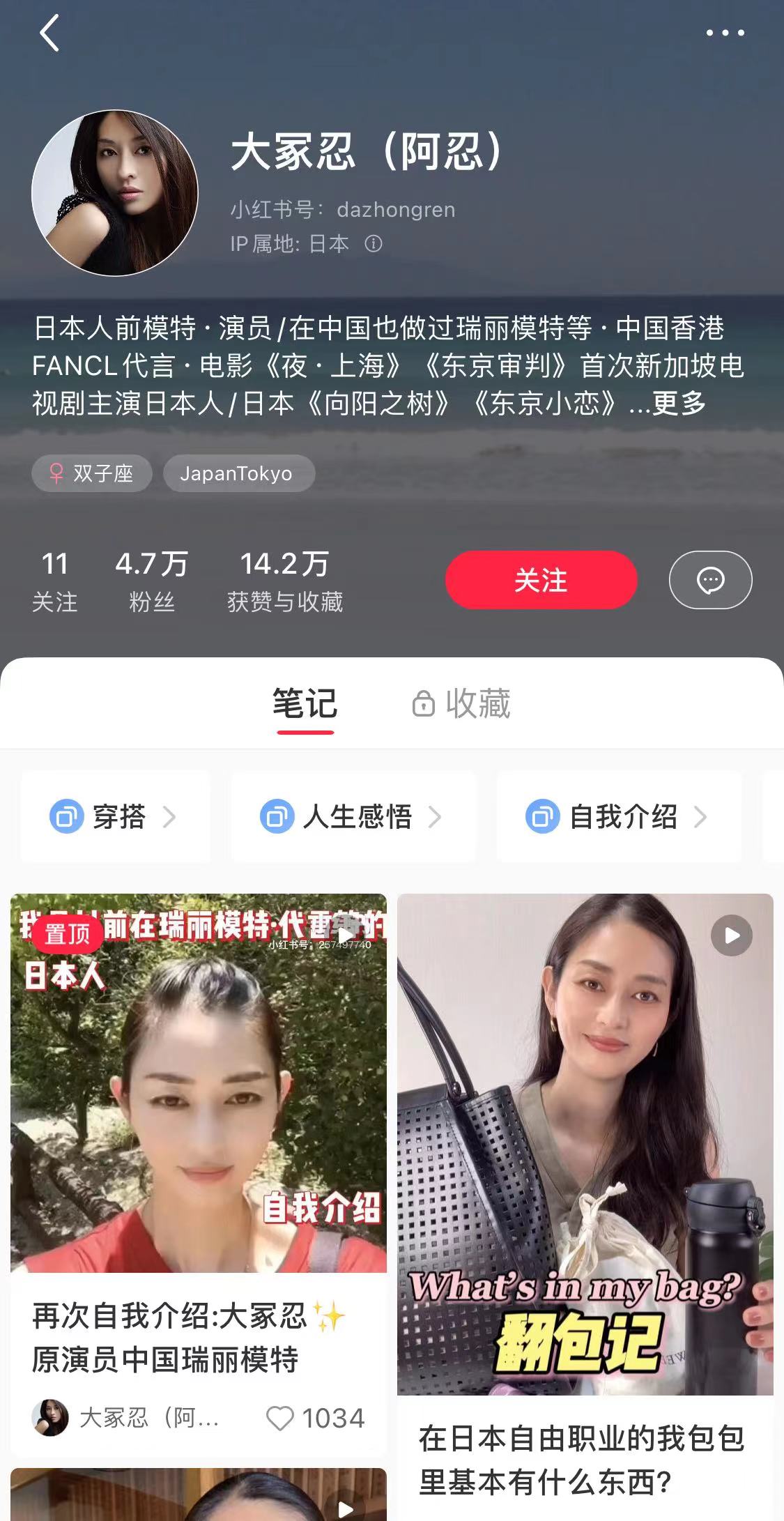This screenshot has height=1521, width=784.
Task: Switch to the 收藏 tab
Action: [x=462, y=704]
